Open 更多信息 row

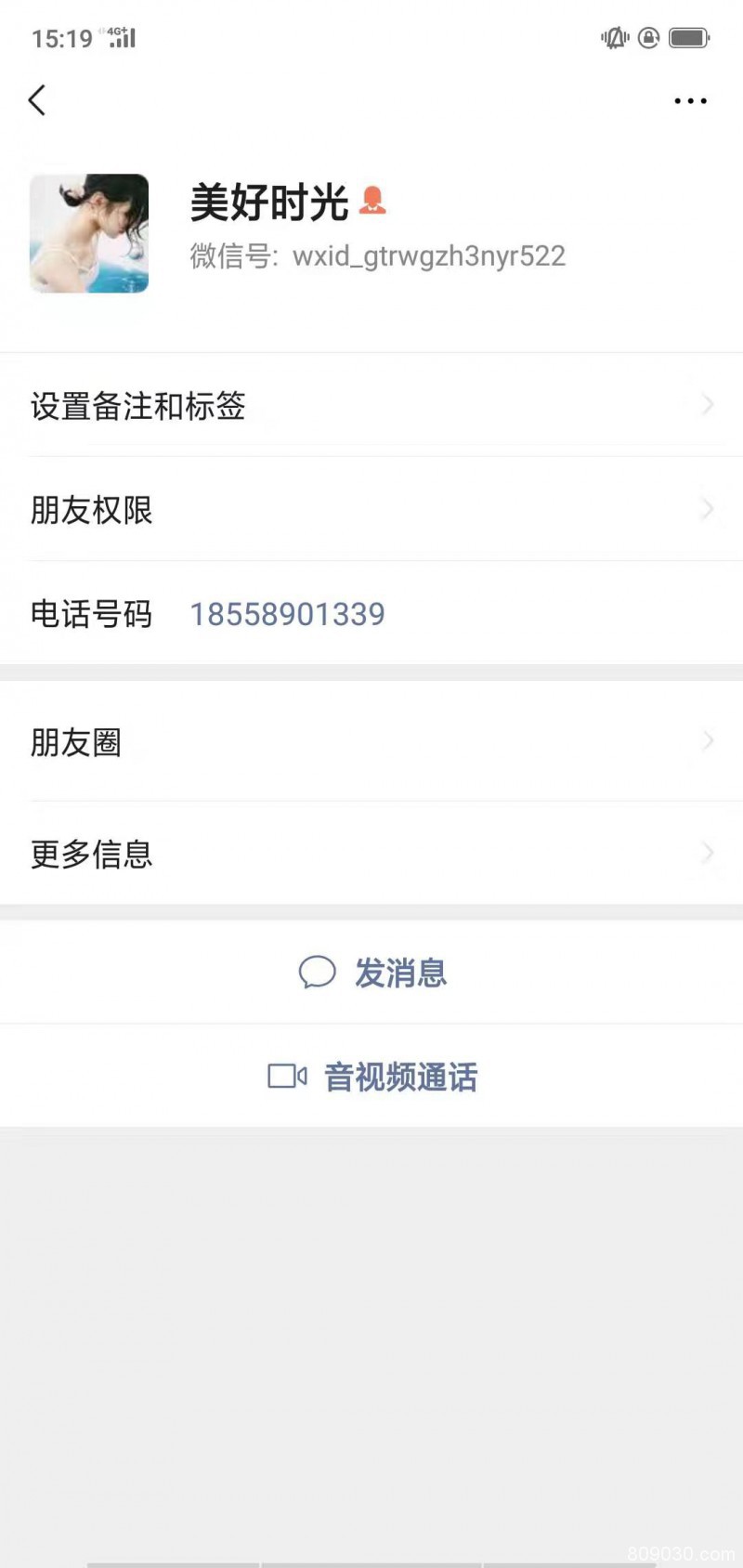pyautogui.click(x=371, y=854)
